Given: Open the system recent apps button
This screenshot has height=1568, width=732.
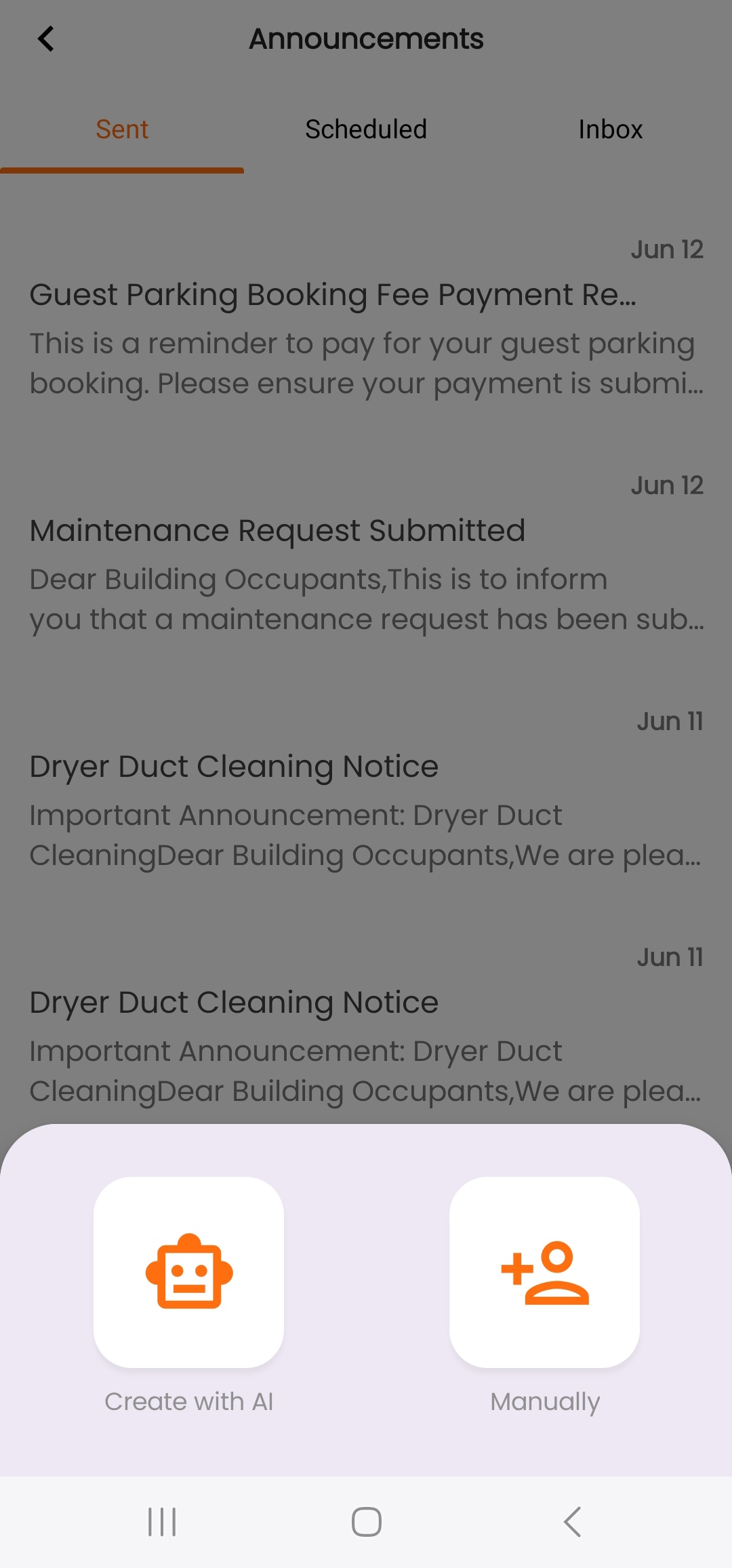Looking at the screenshot, I should click(x=162, y=1522).
